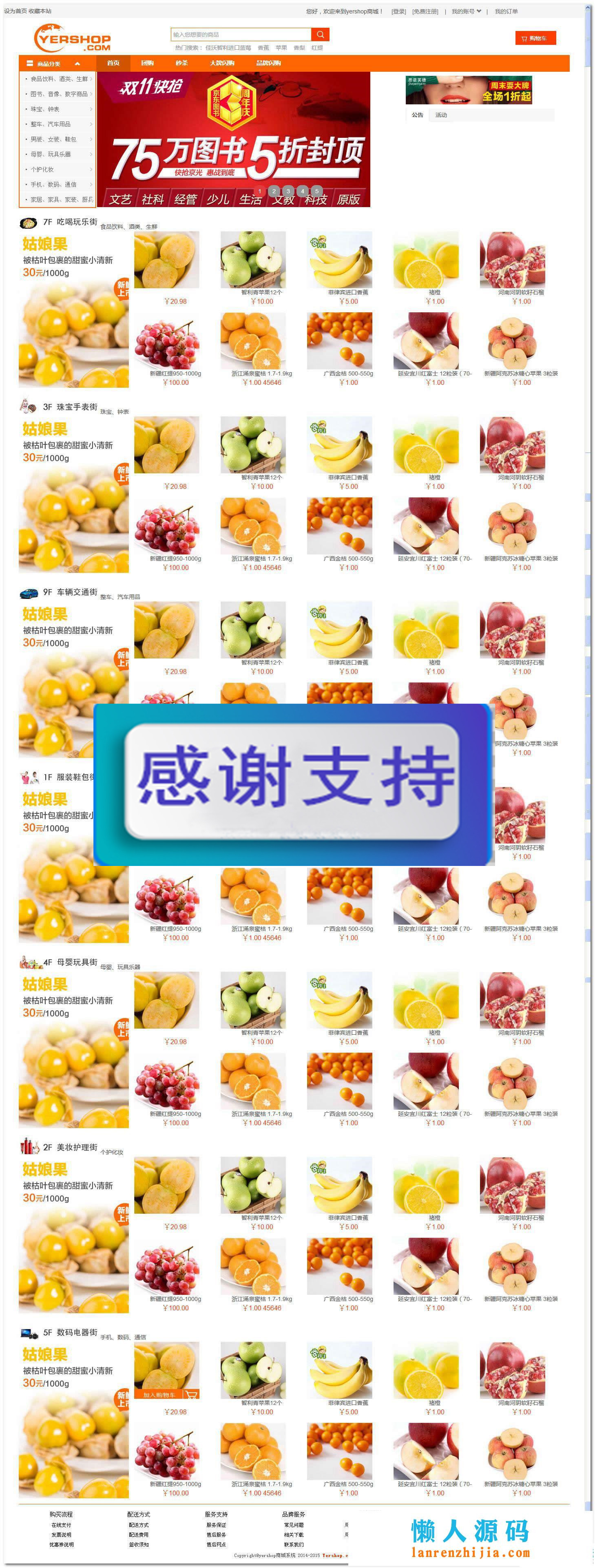Select banner slide indicator 3
Image resolution: width=595 pixels, height=1568 pixels.
pyautogui.click(x=288, y=191)
